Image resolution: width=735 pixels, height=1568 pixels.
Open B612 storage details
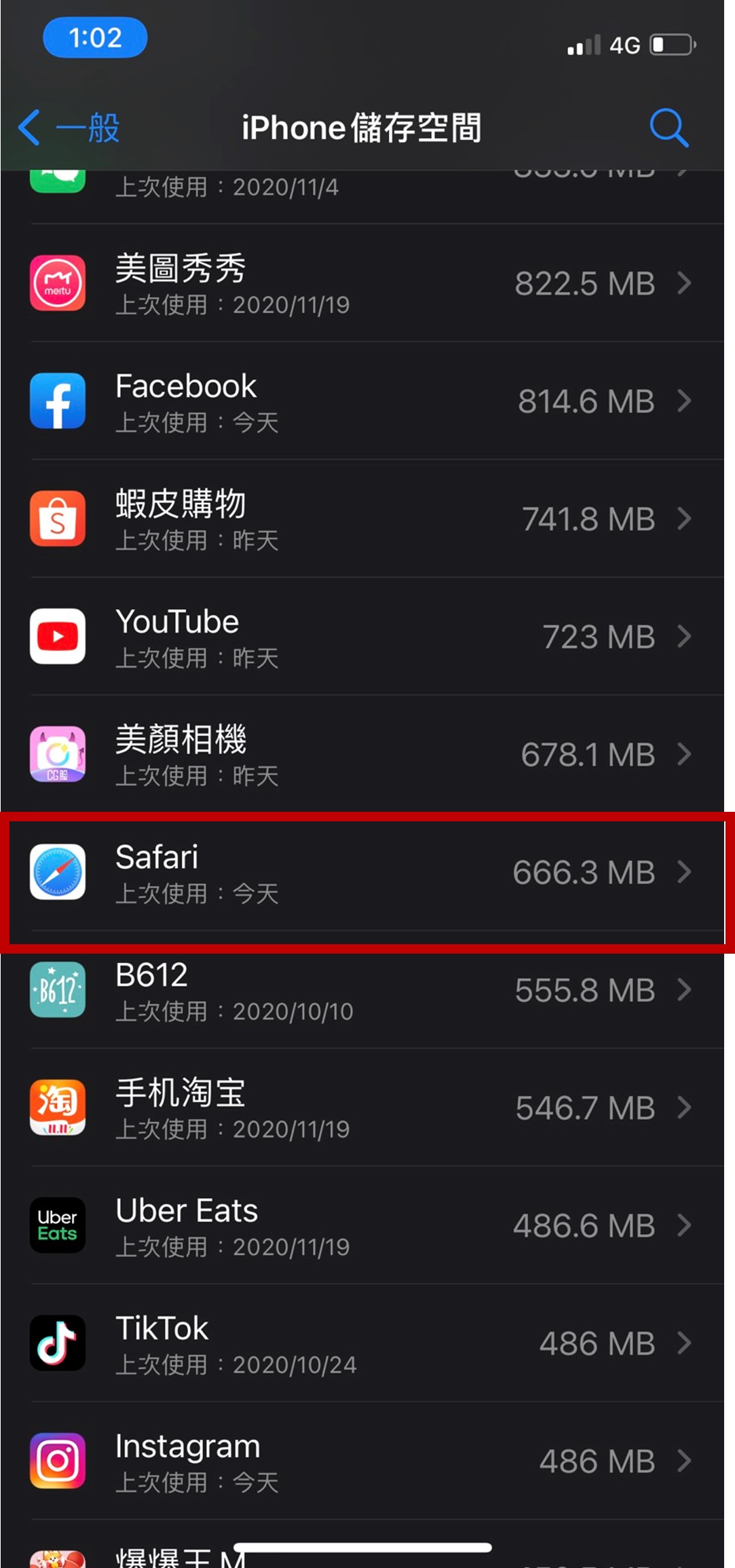(366, 990)
